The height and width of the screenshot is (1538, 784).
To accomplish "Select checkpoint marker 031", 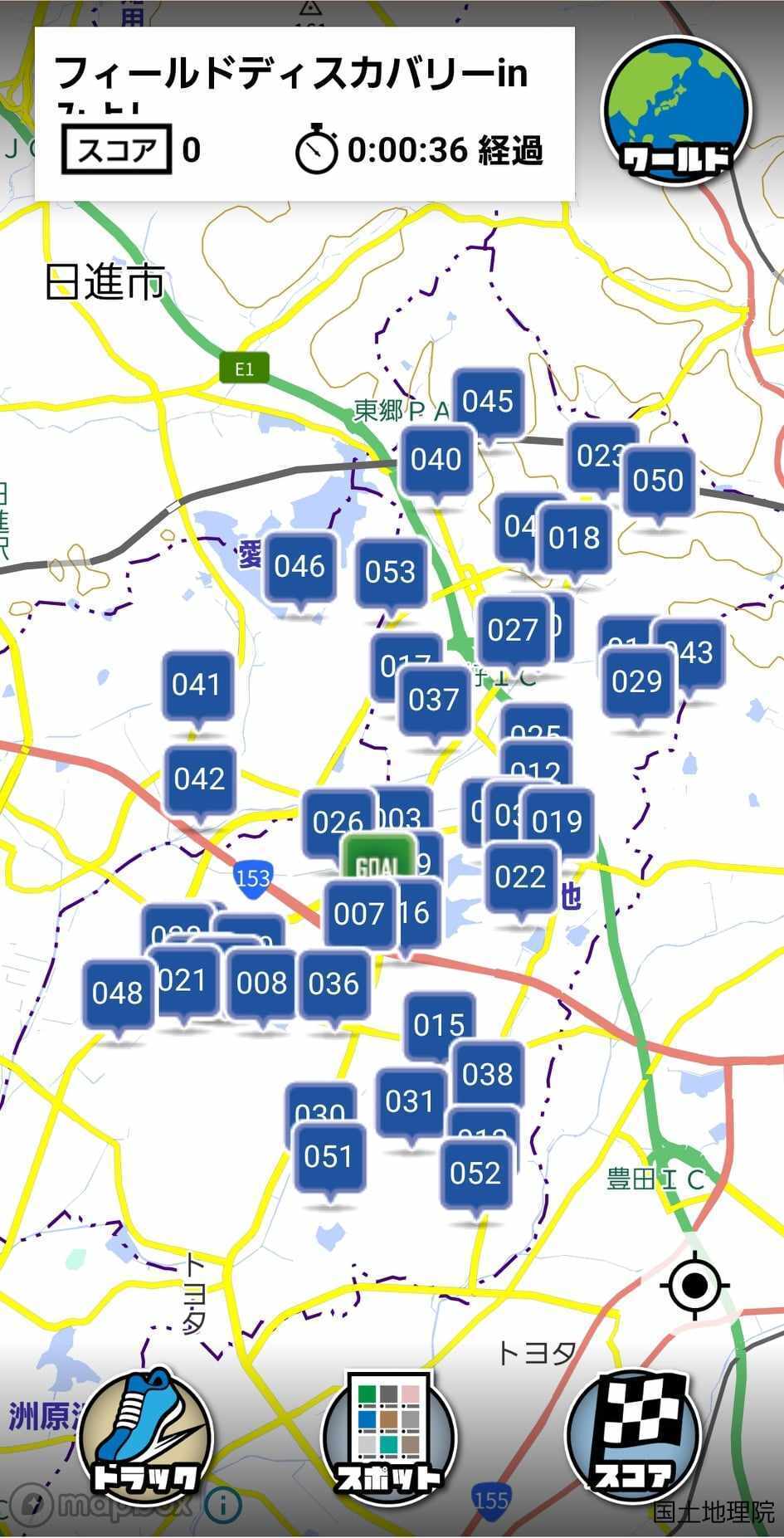I will click(x=410, y=1102).
